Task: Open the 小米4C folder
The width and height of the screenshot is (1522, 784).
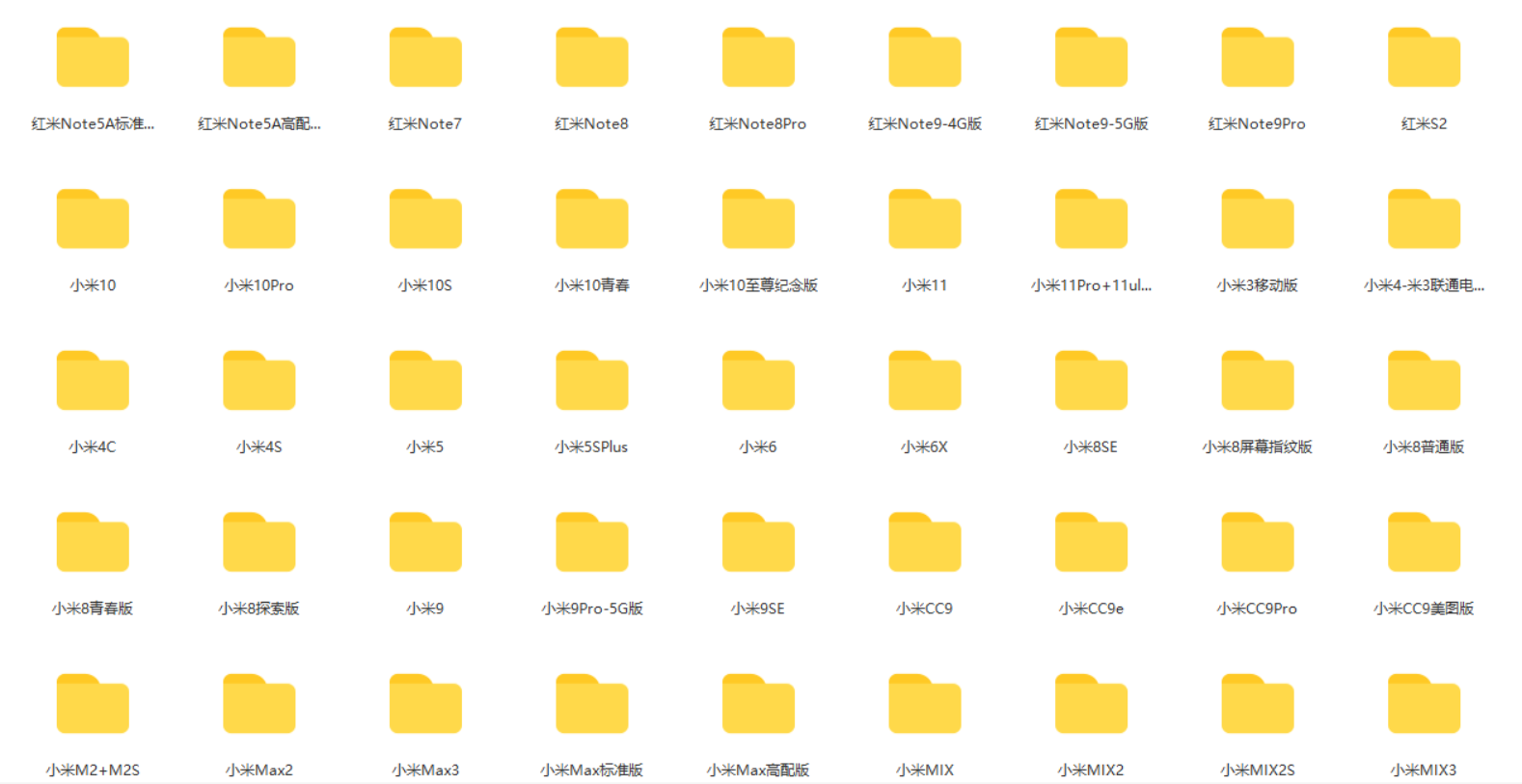Action: click(93, 383)
